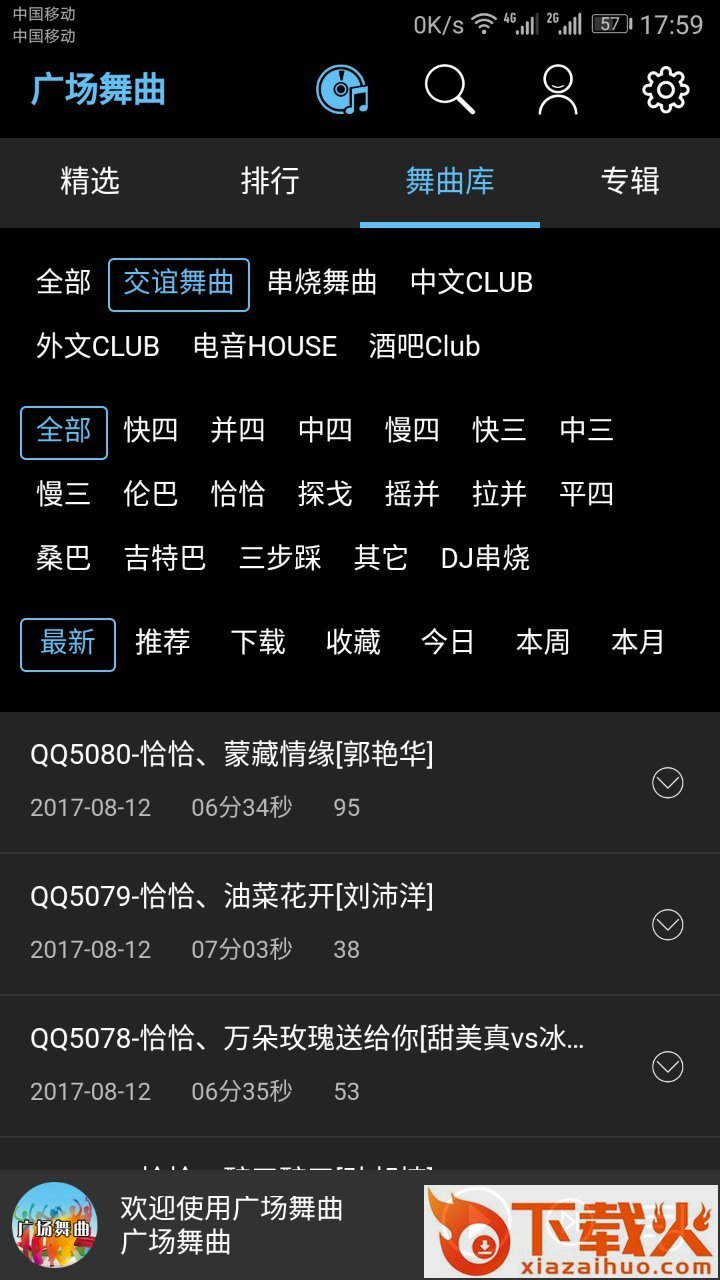The image size is (720, 1280).
Task: Open the user profile icon
Action: point(558,90)
